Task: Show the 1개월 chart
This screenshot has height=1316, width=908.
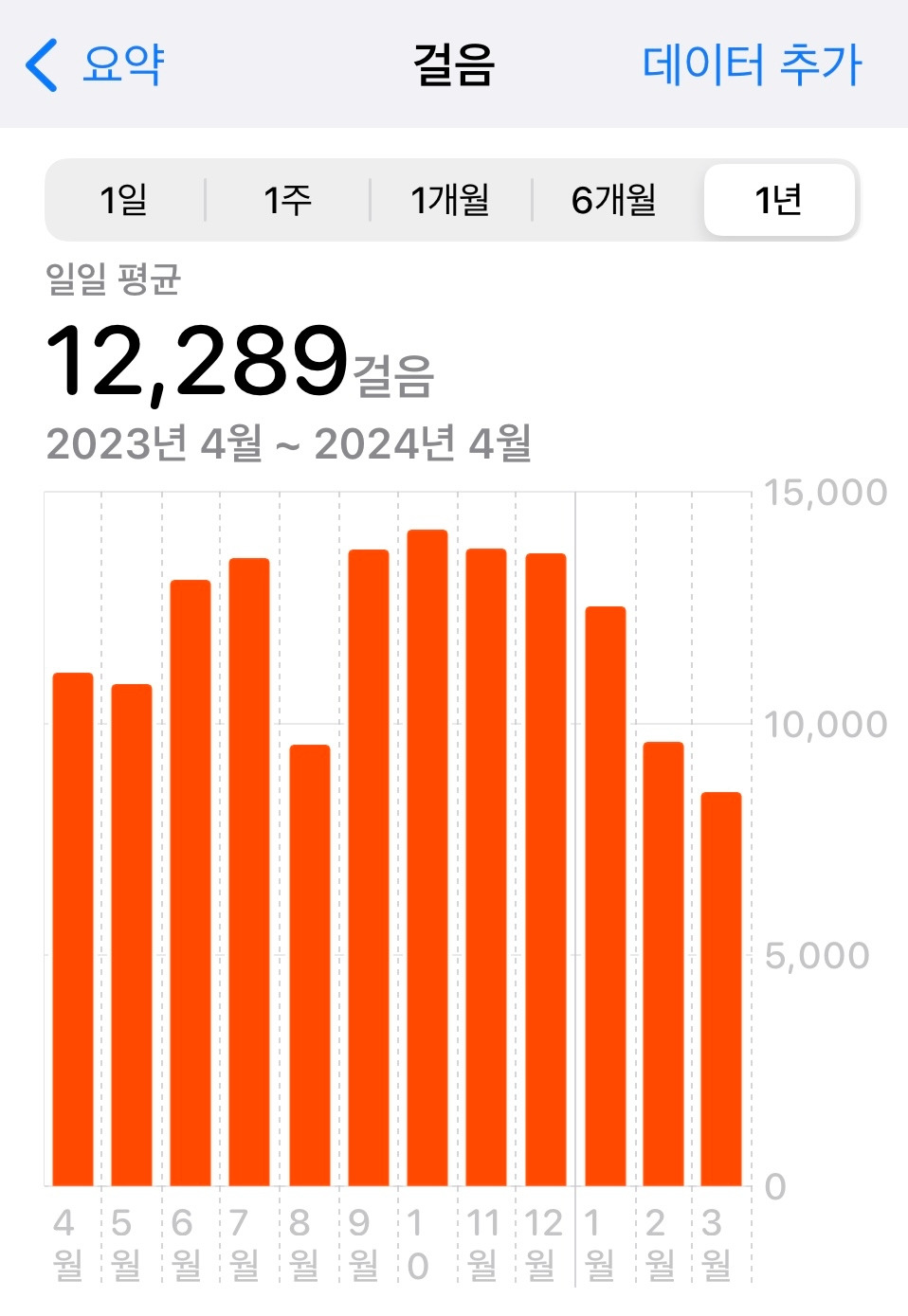Action: [450, 200]
